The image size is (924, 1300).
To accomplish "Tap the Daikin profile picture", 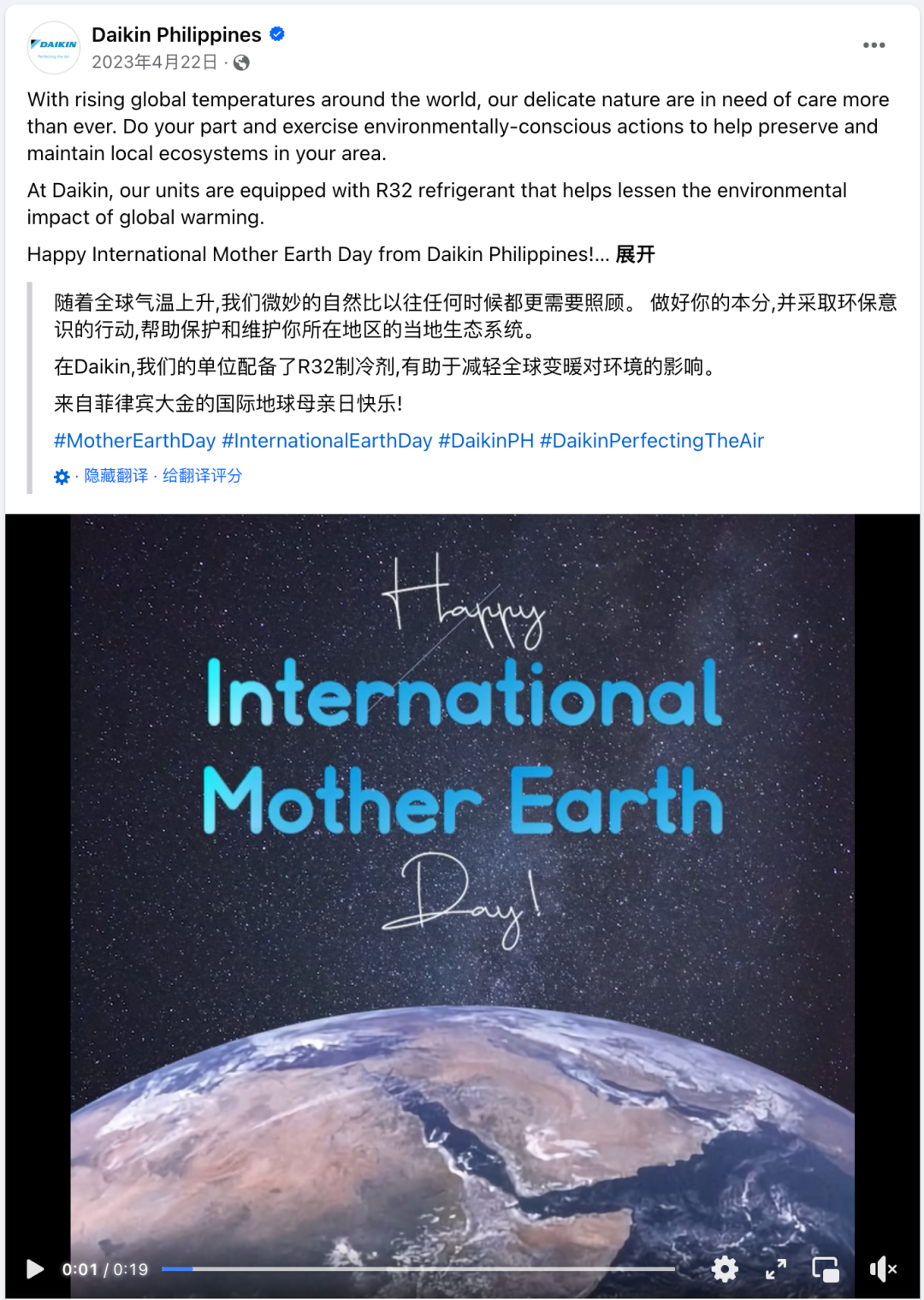I will [54, 47].
